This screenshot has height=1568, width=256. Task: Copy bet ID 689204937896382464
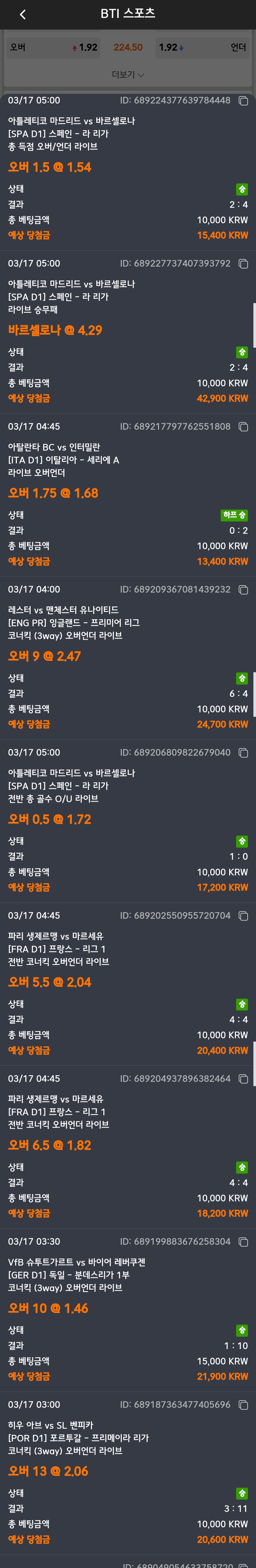click(243, 1079)
